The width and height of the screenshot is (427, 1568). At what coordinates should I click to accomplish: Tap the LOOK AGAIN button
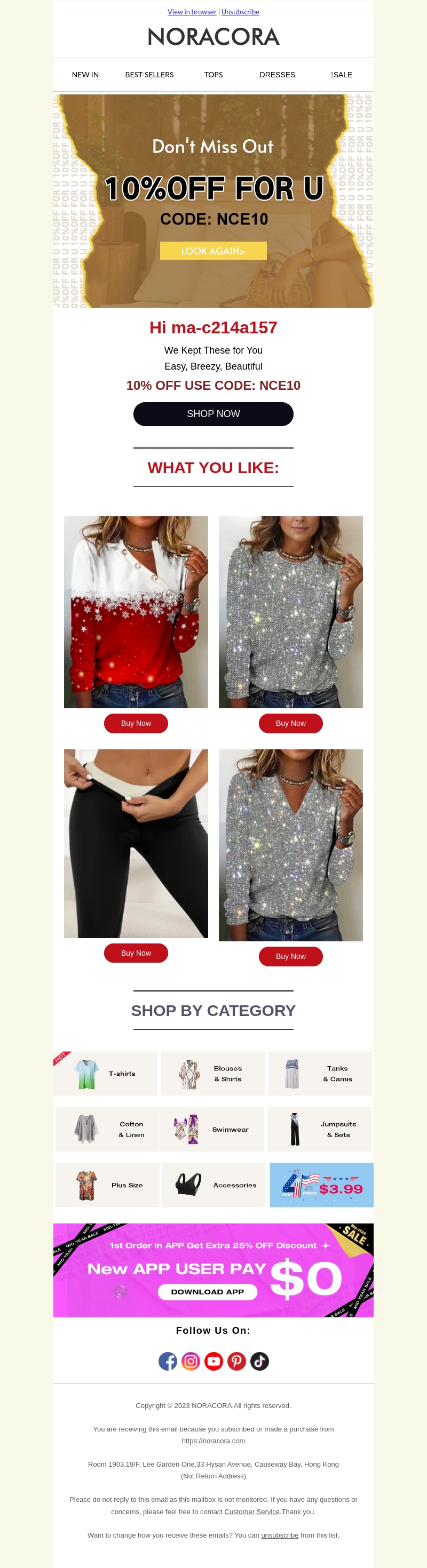213,251
